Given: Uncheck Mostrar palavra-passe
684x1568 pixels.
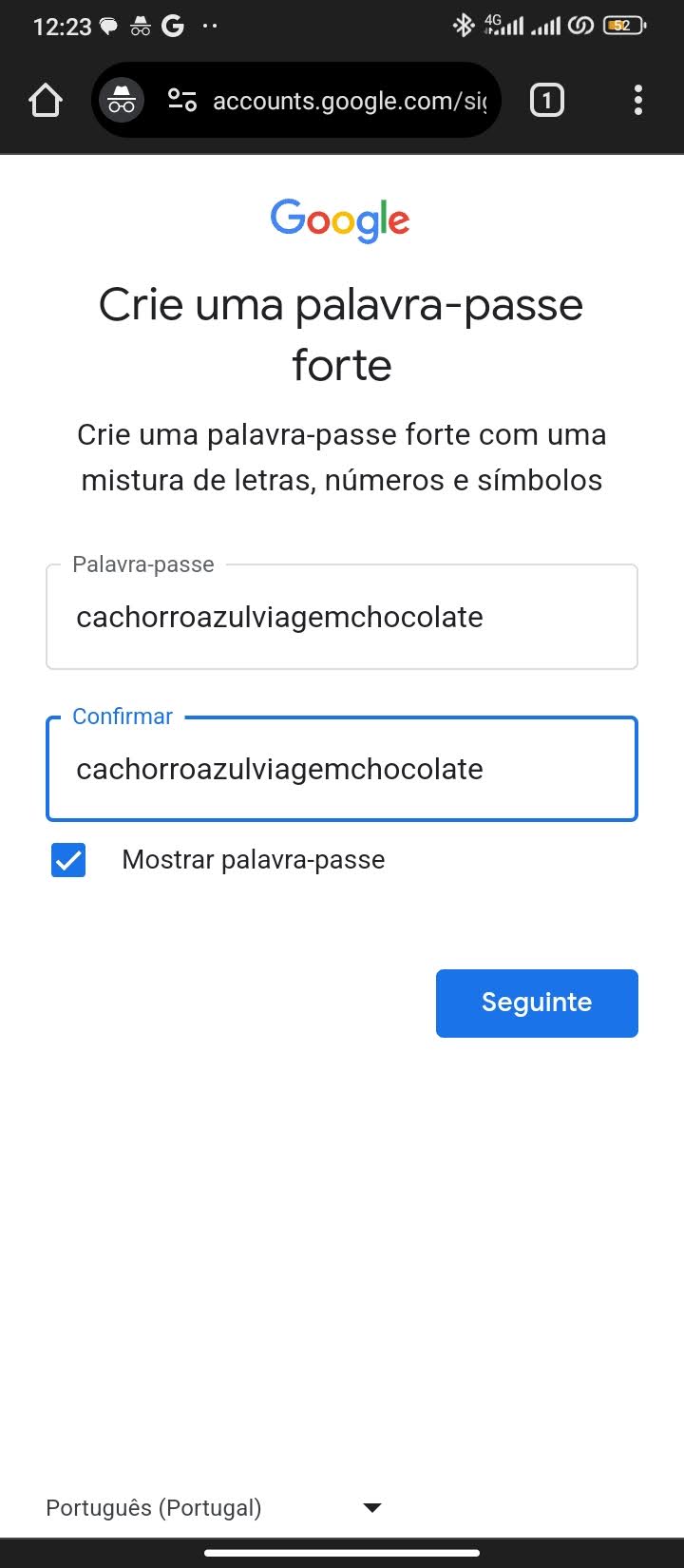Looking at the screenshot, I should 68,860.
